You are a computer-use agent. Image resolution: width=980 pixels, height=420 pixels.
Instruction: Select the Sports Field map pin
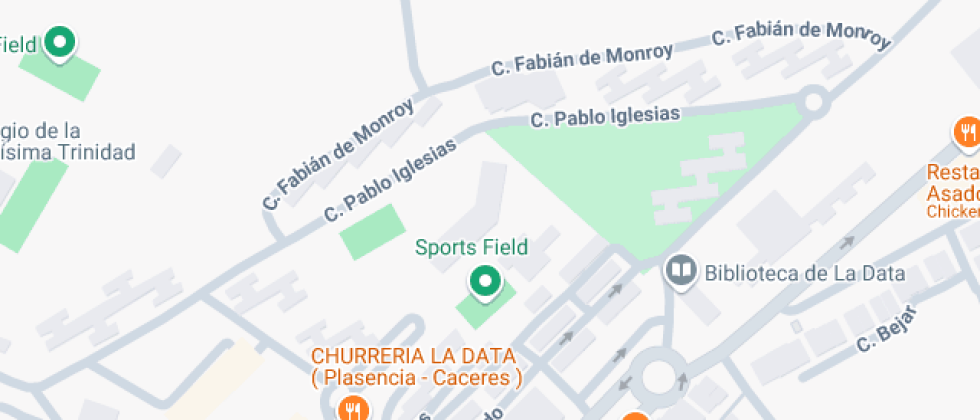coord(486,282)
